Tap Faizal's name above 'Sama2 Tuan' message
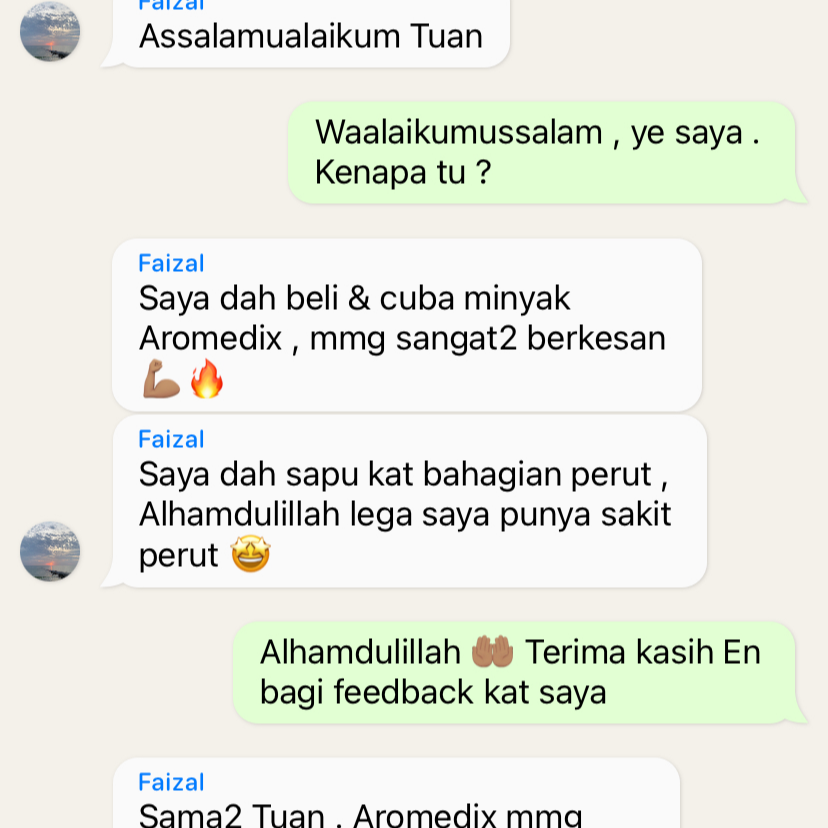 (171, 782)
